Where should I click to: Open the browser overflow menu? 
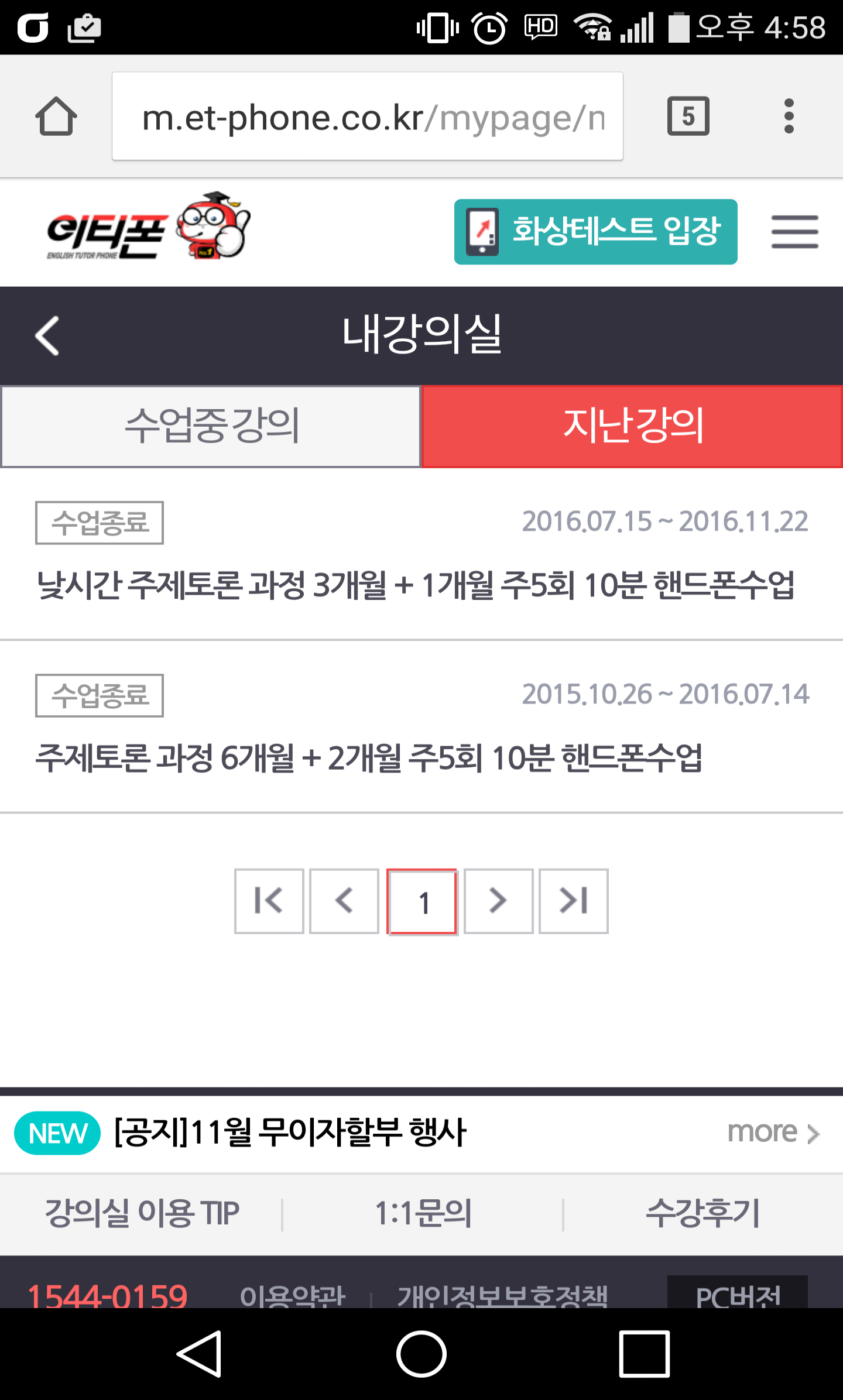pos(789,116)
